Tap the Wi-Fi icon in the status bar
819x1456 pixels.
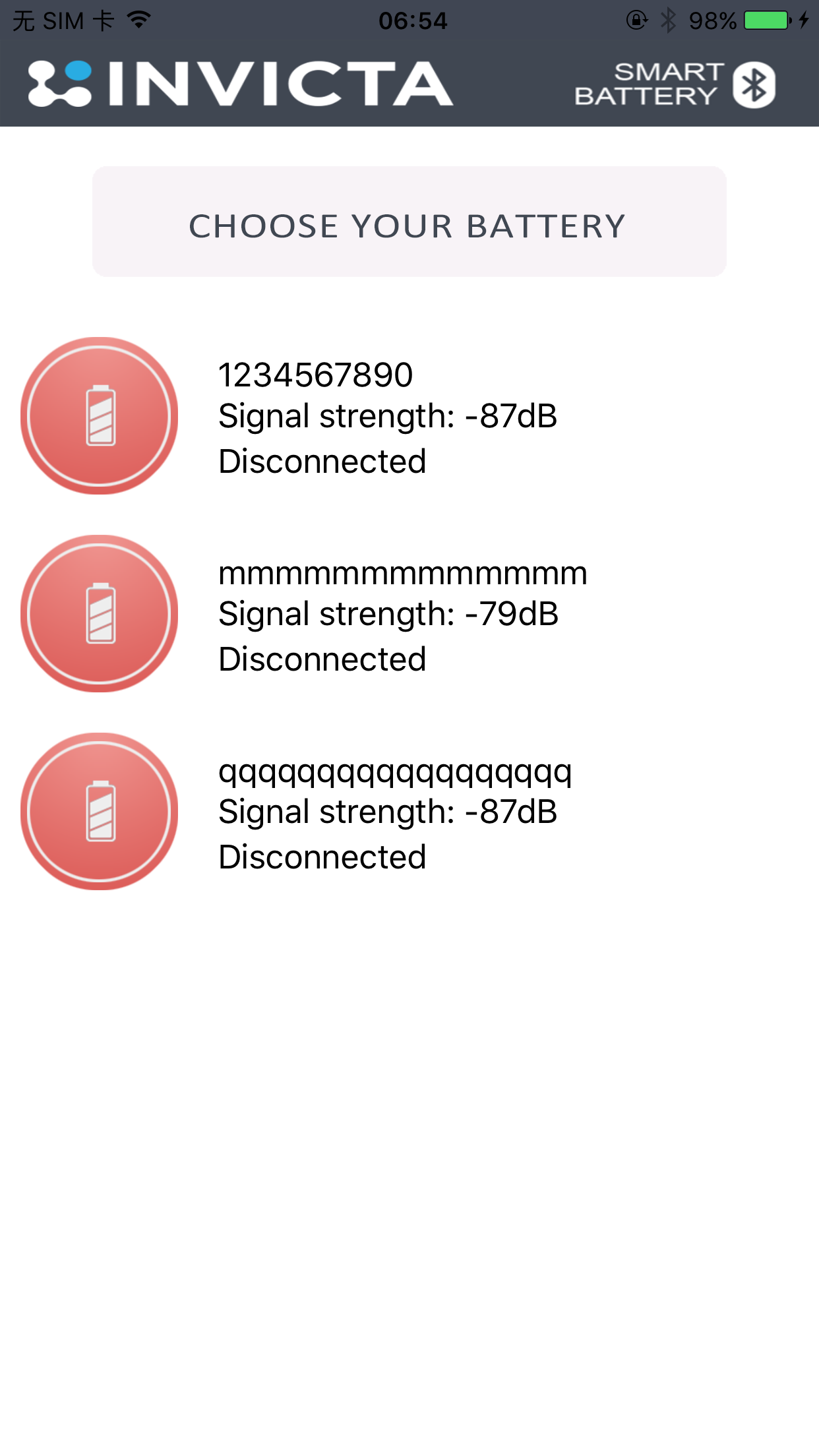(x=138, y=19)
